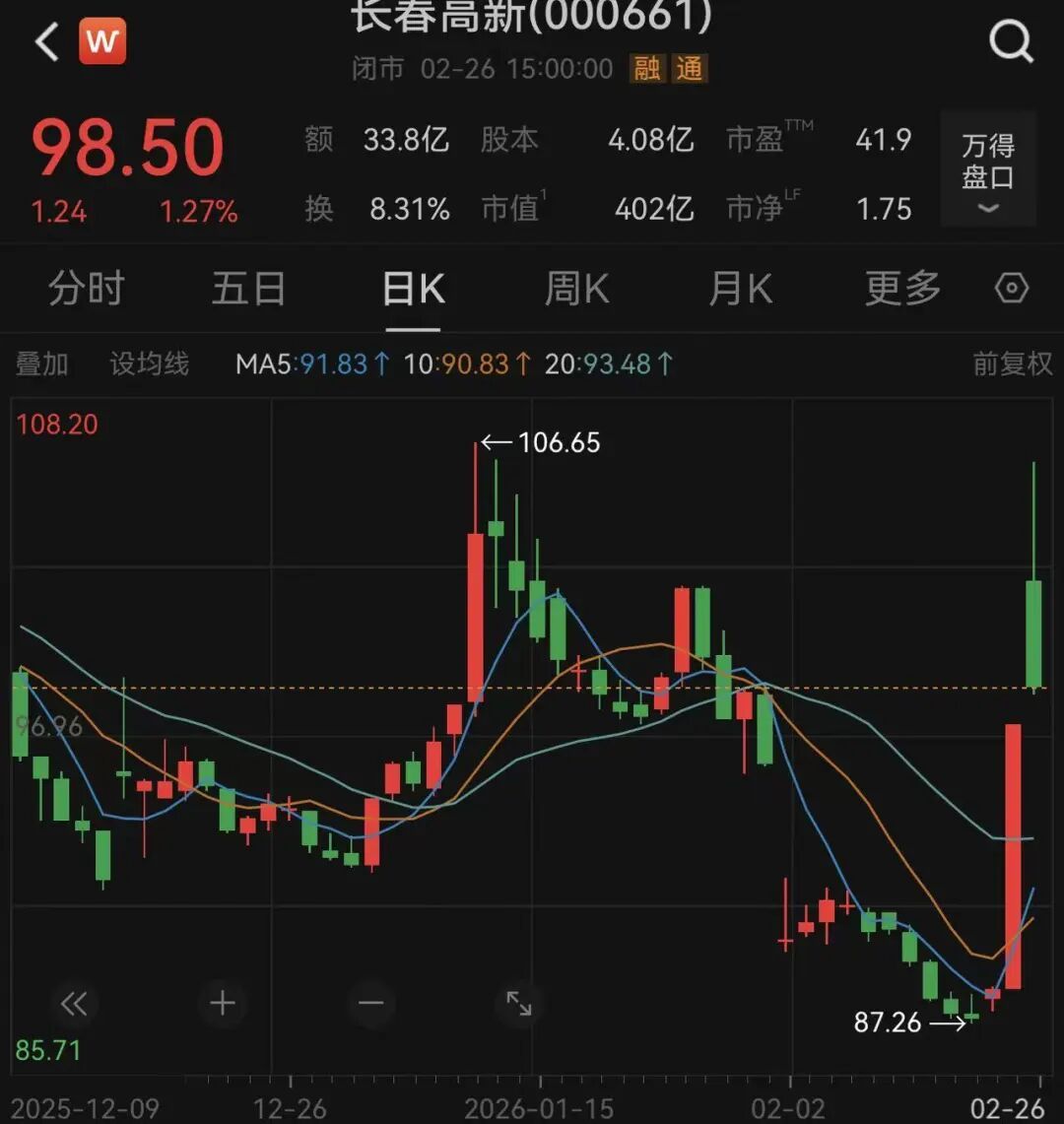Change the 前复权 adjustment mode
Image resolution: width=1064 pixels, height=1124 pixels.
pyautogui.click(x=1012, y=364)
